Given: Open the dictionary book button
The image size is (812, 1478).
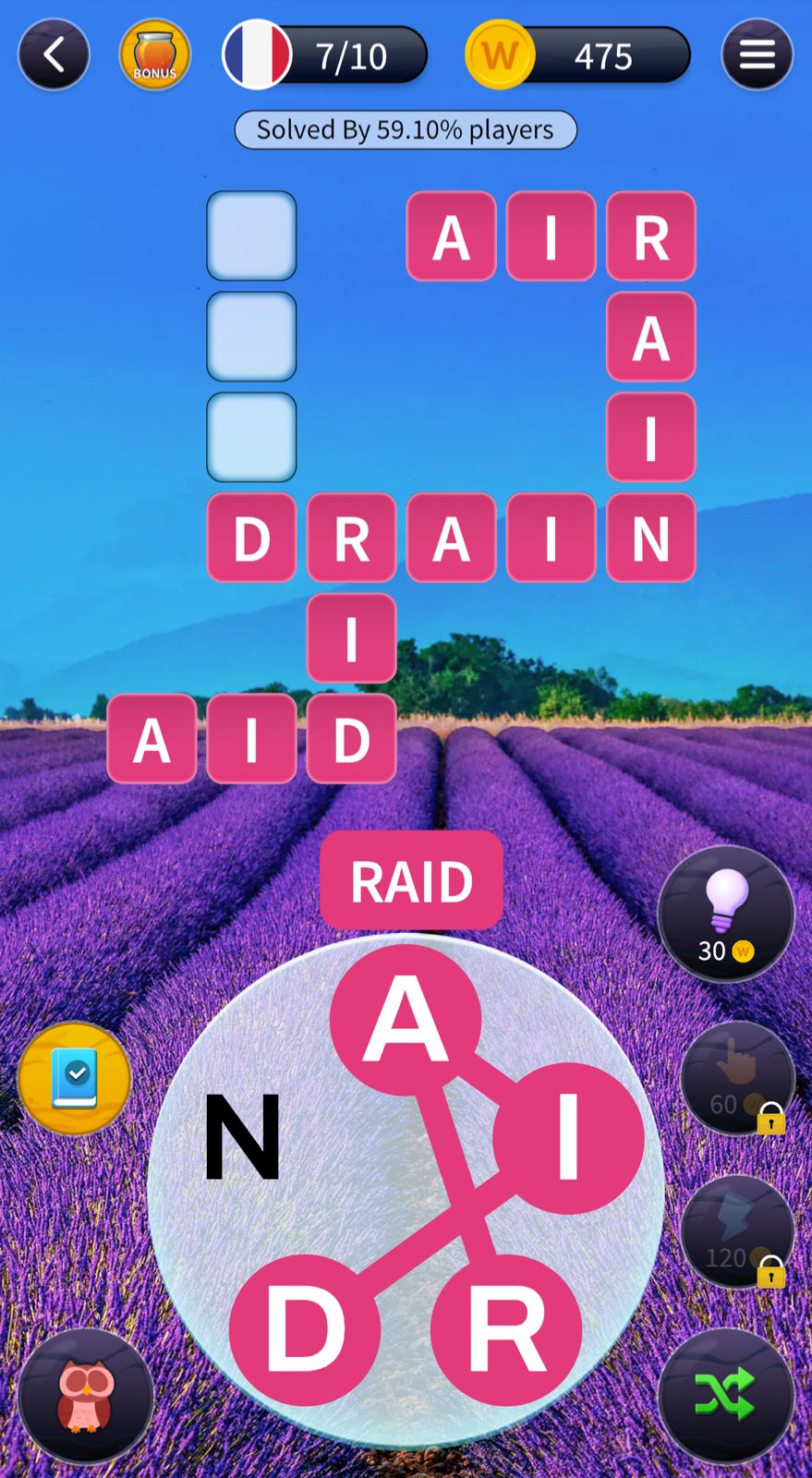Looking at the screenshot, I should tap(74, 1078).
